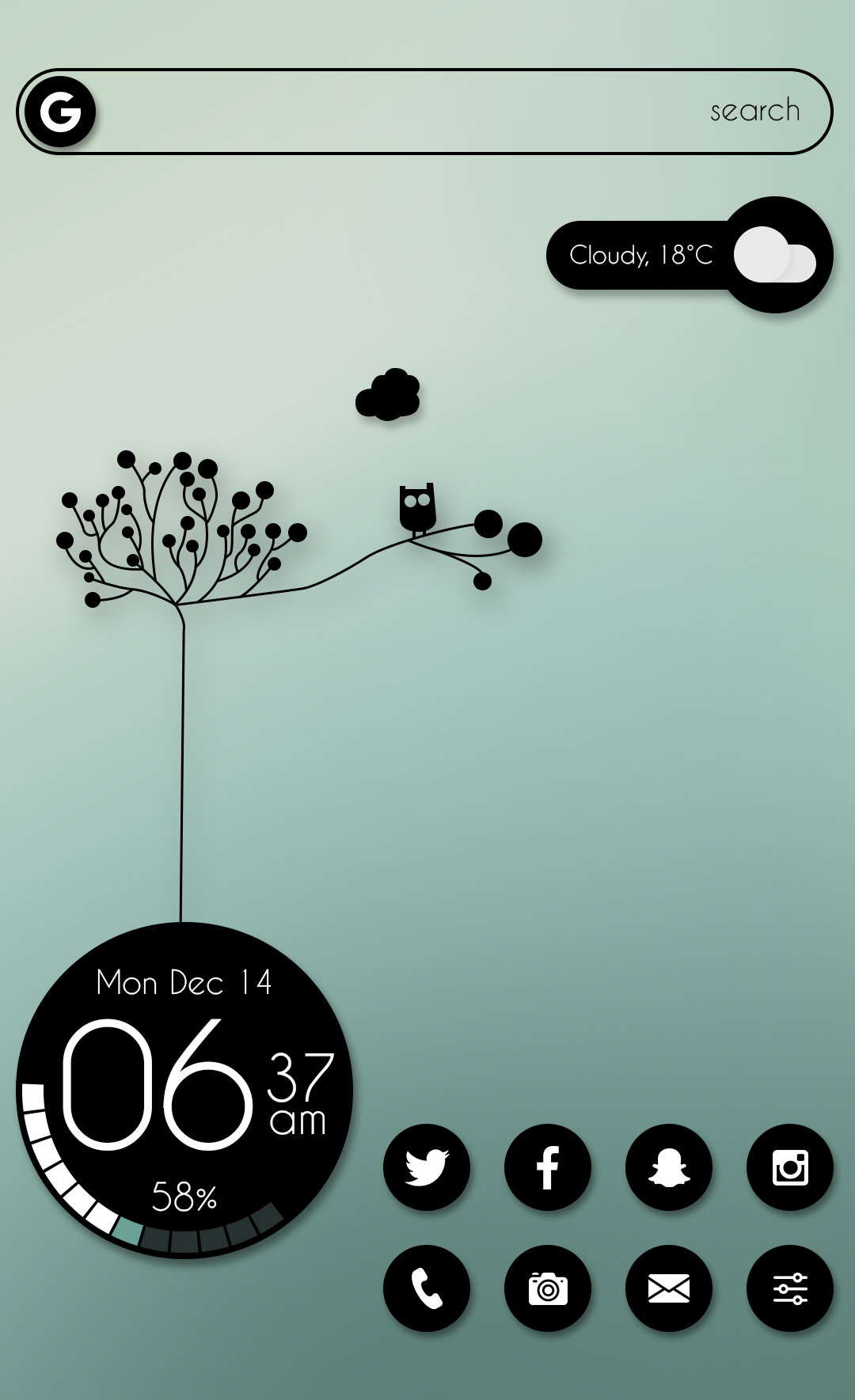Open Google via the G icon
The height and width of the screenshot is (1400, 855).
pyautogui.click(x=60, y=112)
